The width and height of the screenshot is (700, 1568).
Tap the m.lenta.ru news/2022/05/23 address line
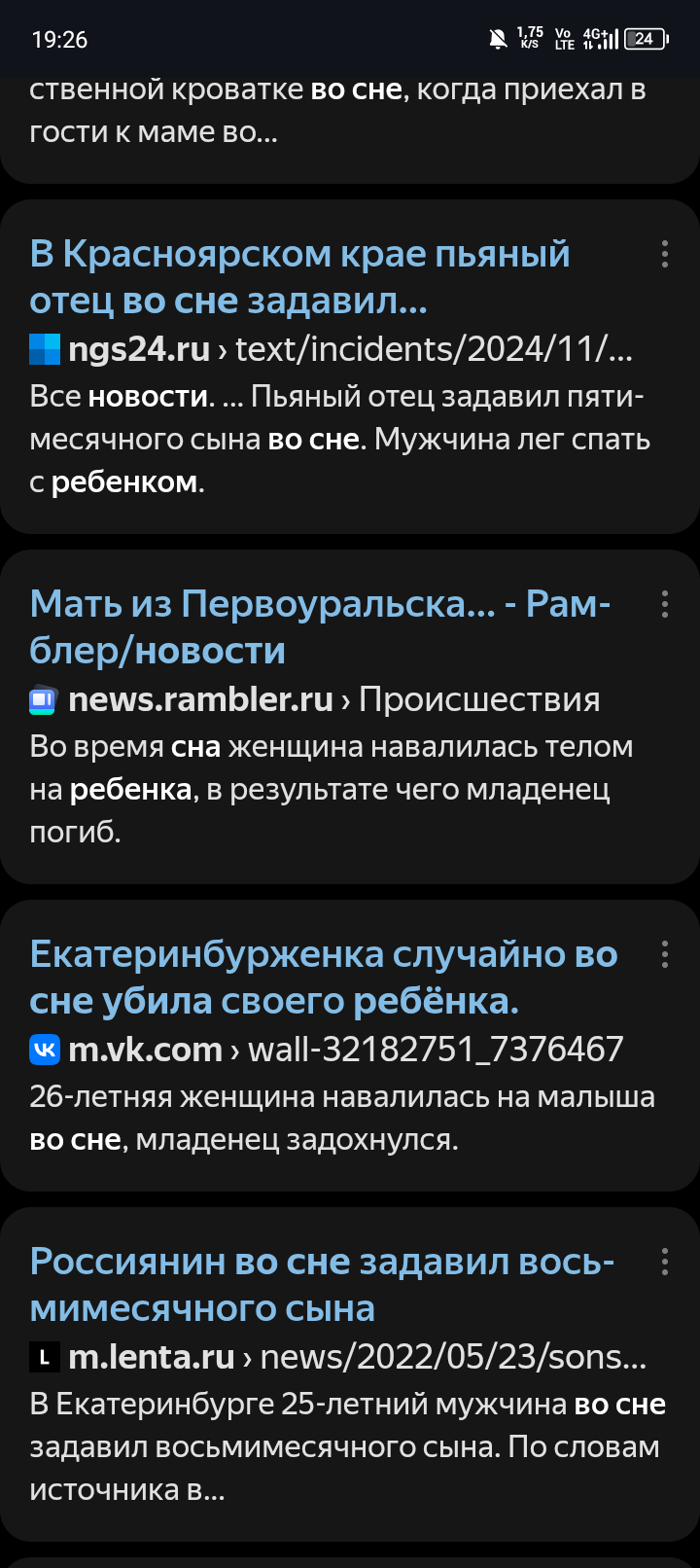[x=338, y=1357]
